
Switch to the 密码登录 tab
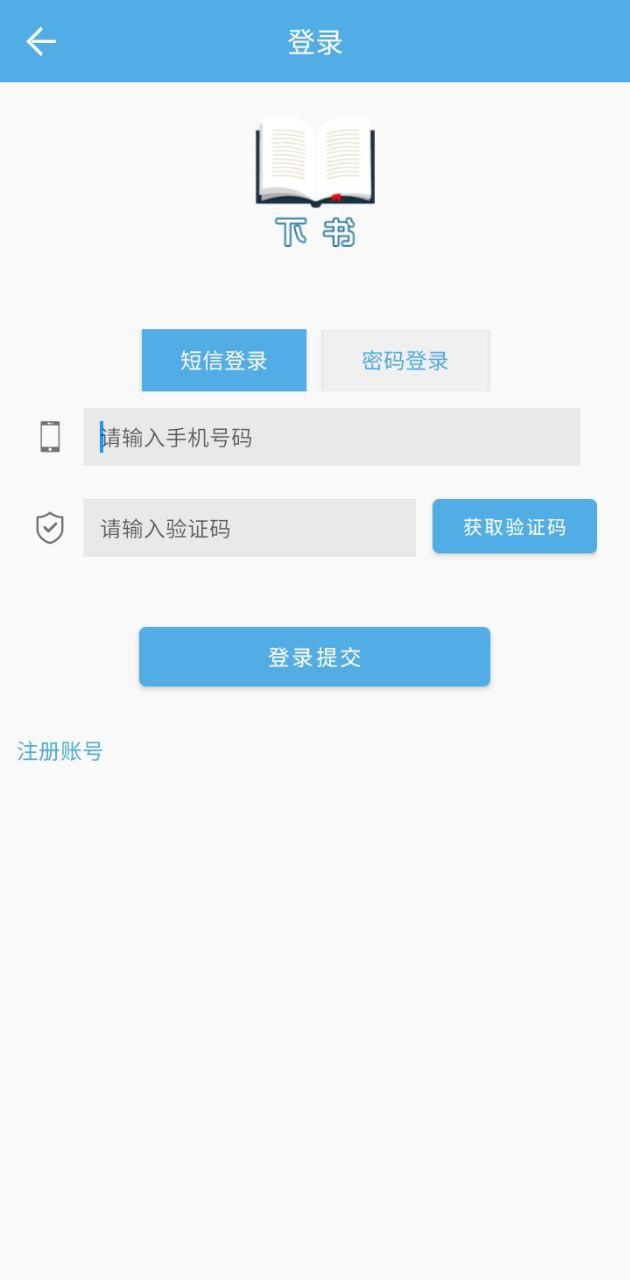click(405, 360)
